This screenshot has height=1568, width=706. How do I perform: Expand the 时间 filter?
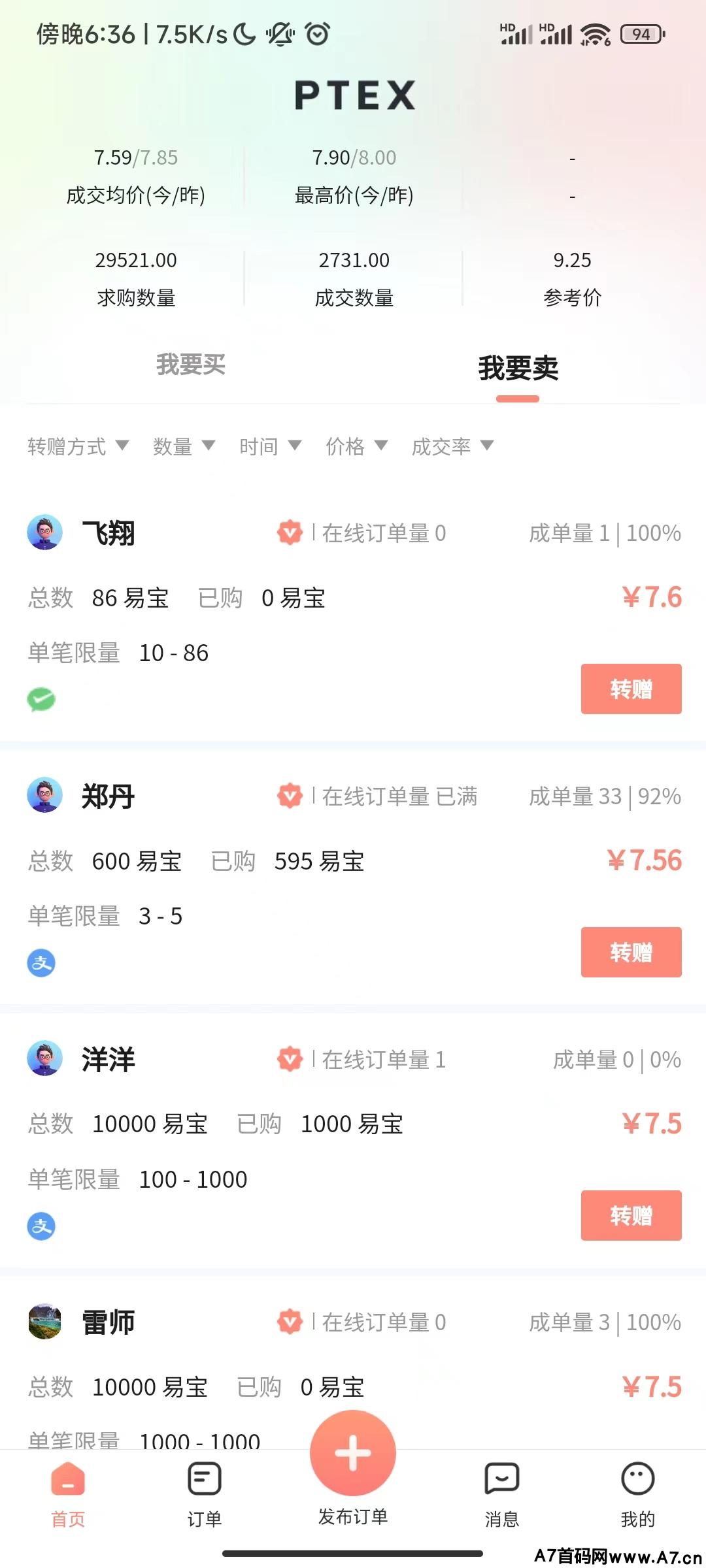point(269,446)
